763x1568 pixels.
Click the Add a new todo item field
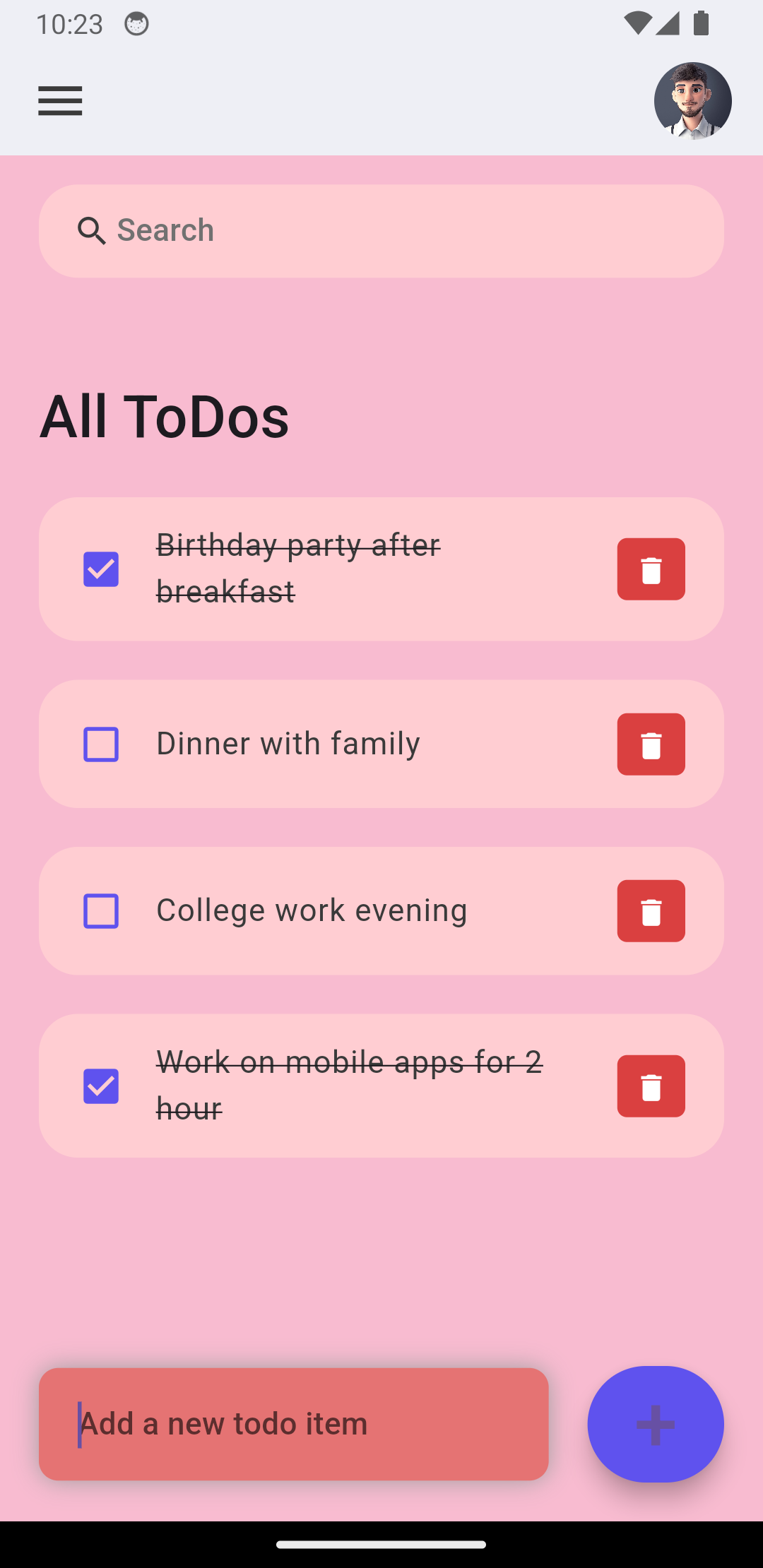click(x=293, y=1424)
